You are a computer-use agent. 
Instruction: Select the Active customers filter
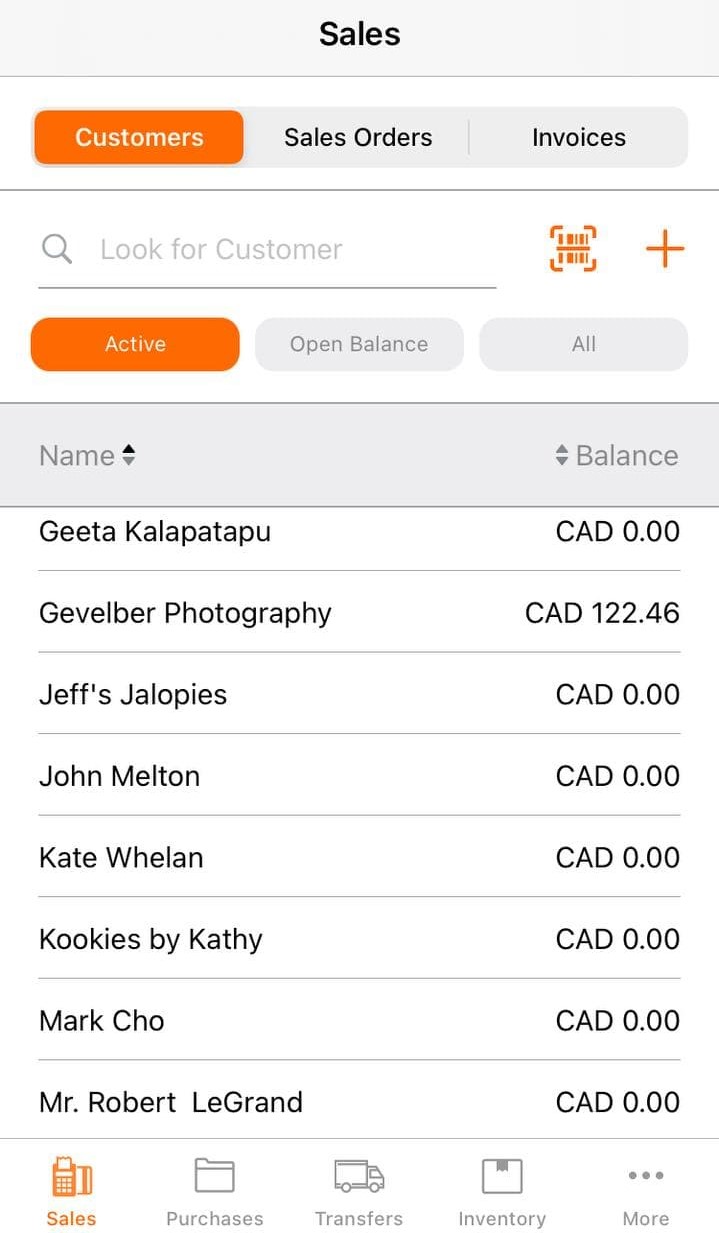tap(135, 344)
